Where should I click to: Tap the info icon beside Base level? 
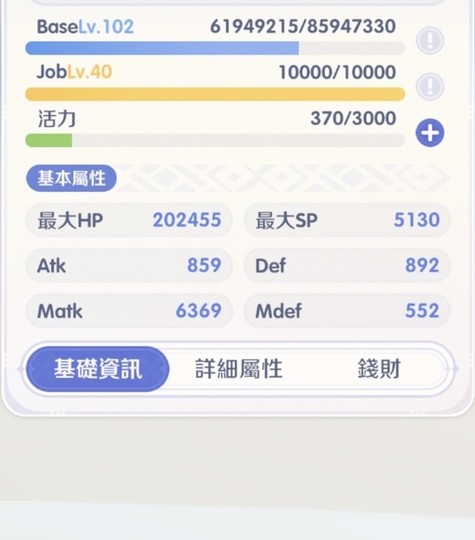coord(430,40)
